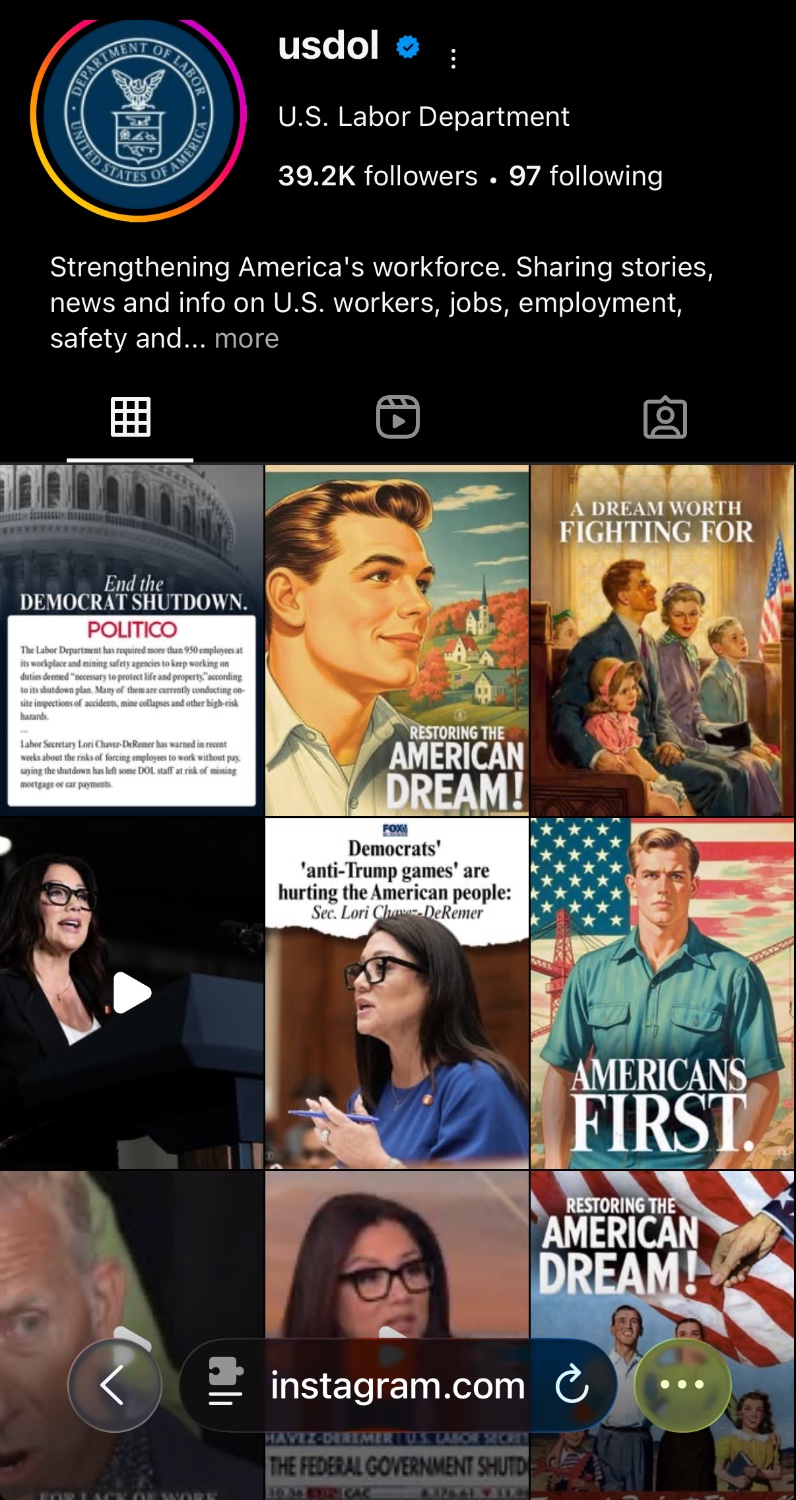Open the End the Democrat Shutdown post
This screenshot has width=796, height=1500.
[x=131, y=640]
